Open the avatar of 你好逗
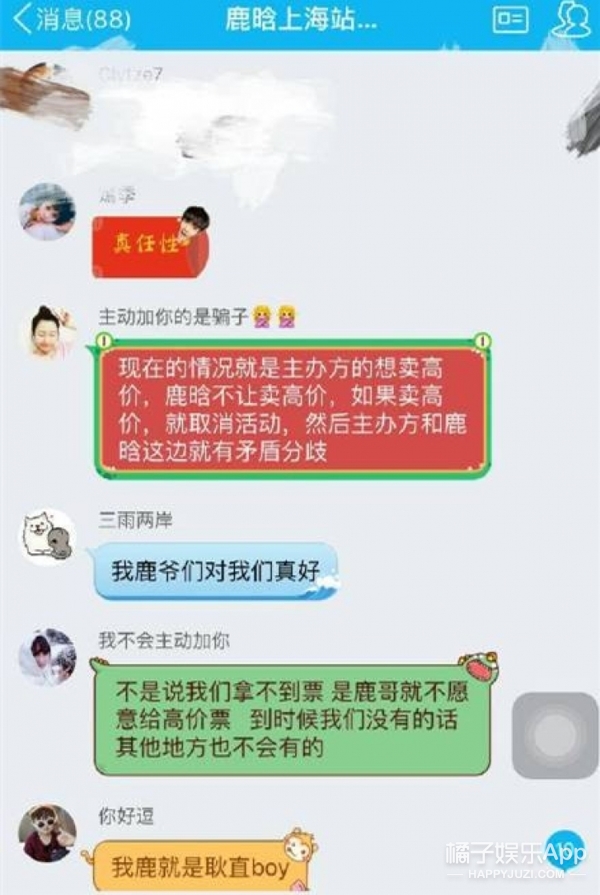Image resolution: width=600 pixels, height=895 pixels. point(47,832)
